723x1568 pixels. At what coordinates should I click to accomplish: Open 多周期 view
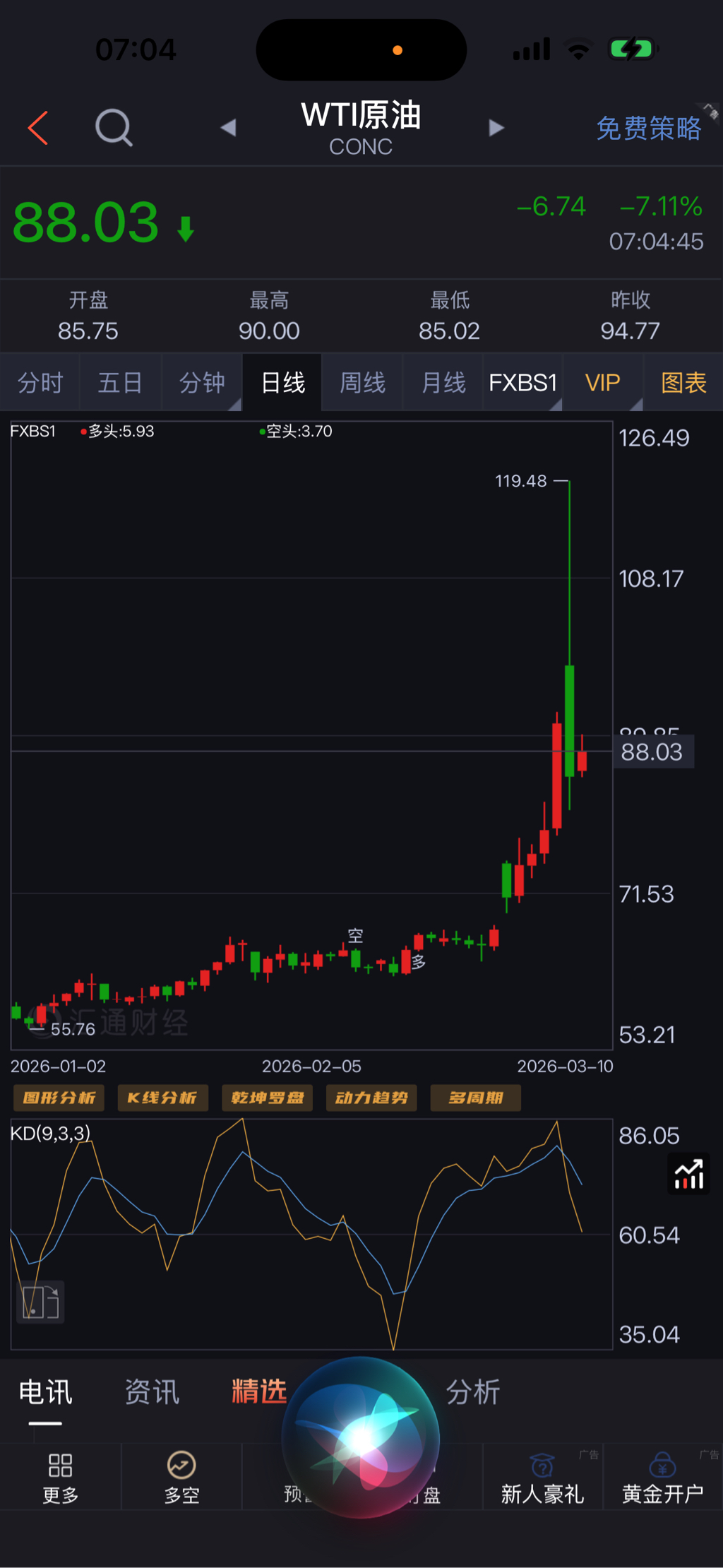point(475,1098)
